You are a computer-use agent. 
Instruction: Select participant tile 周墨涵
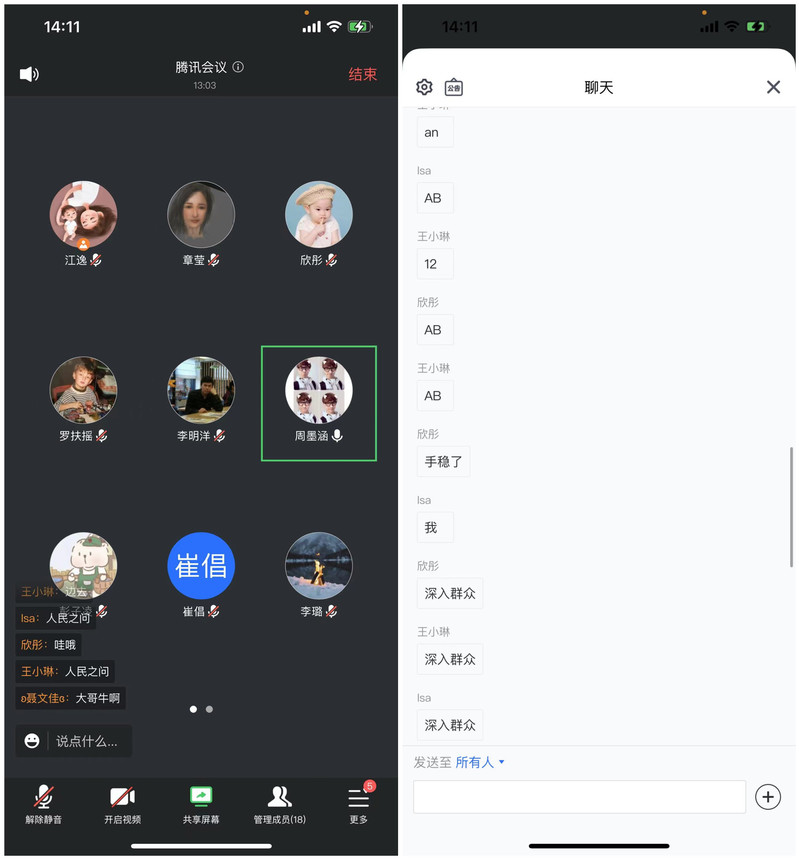tap(318, 402)
